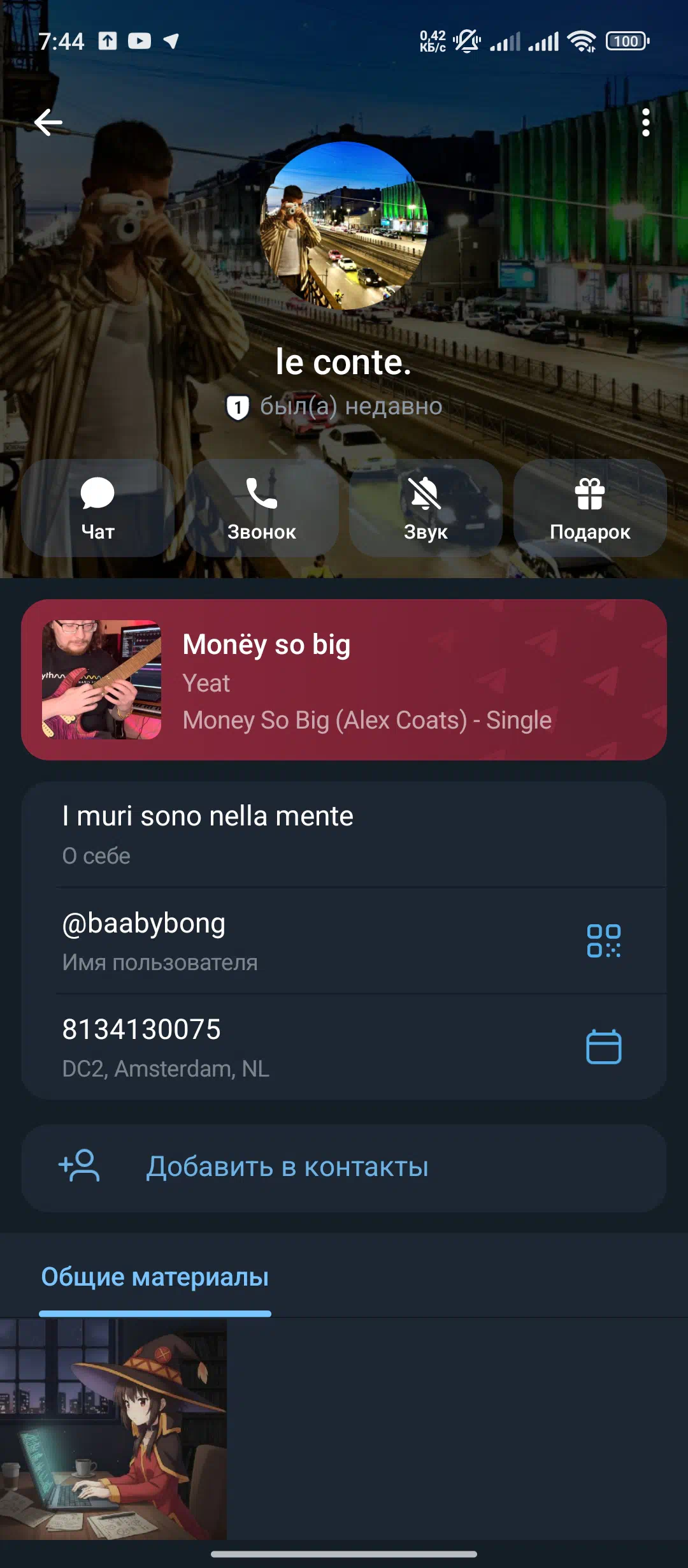
Task: Open the QR code icon beside username
Action: click(603, 941)
